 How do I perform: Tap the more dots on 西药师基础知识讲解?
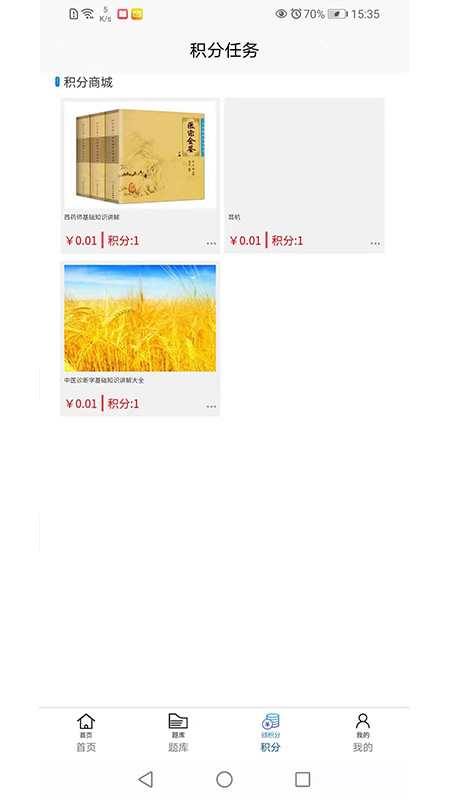211,244
